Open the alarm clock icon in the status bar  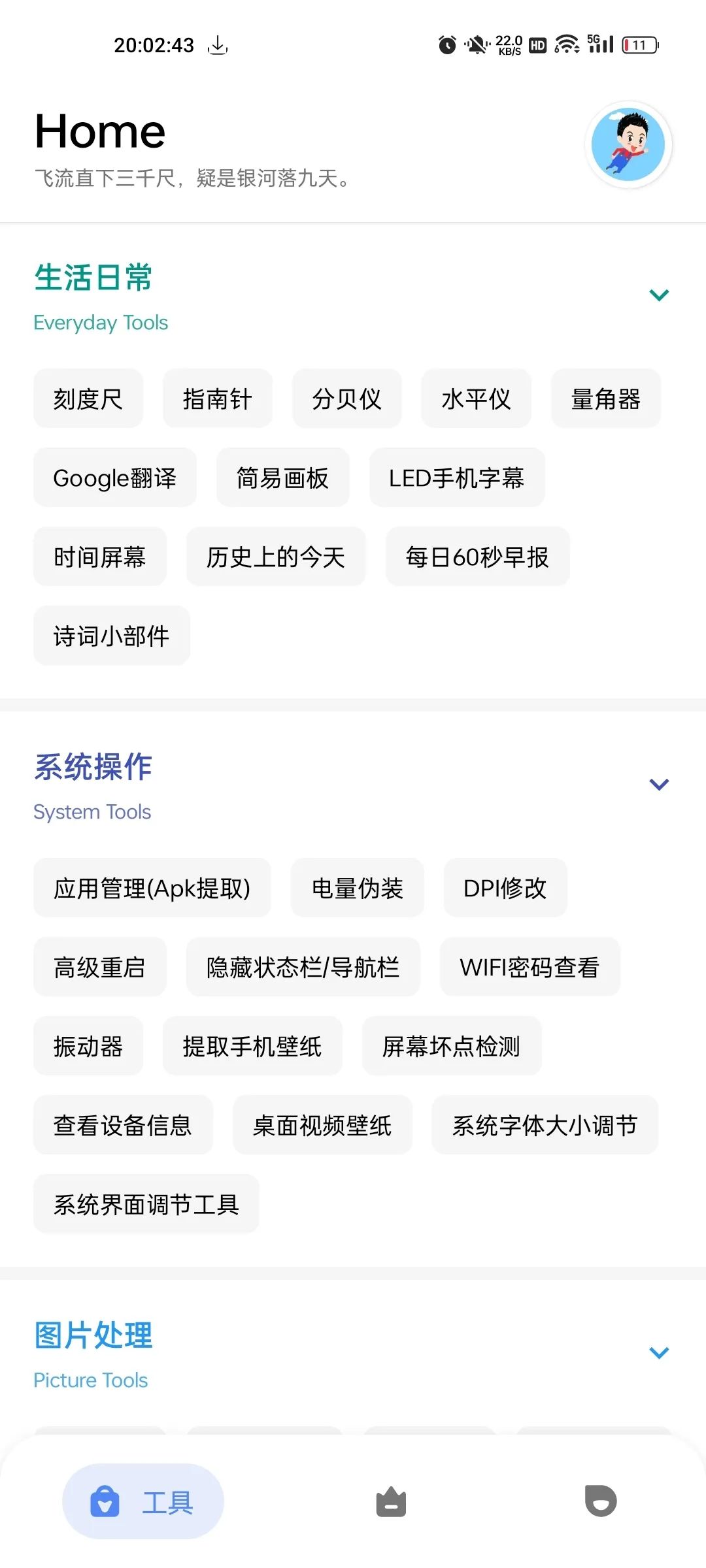coord(446,44)
